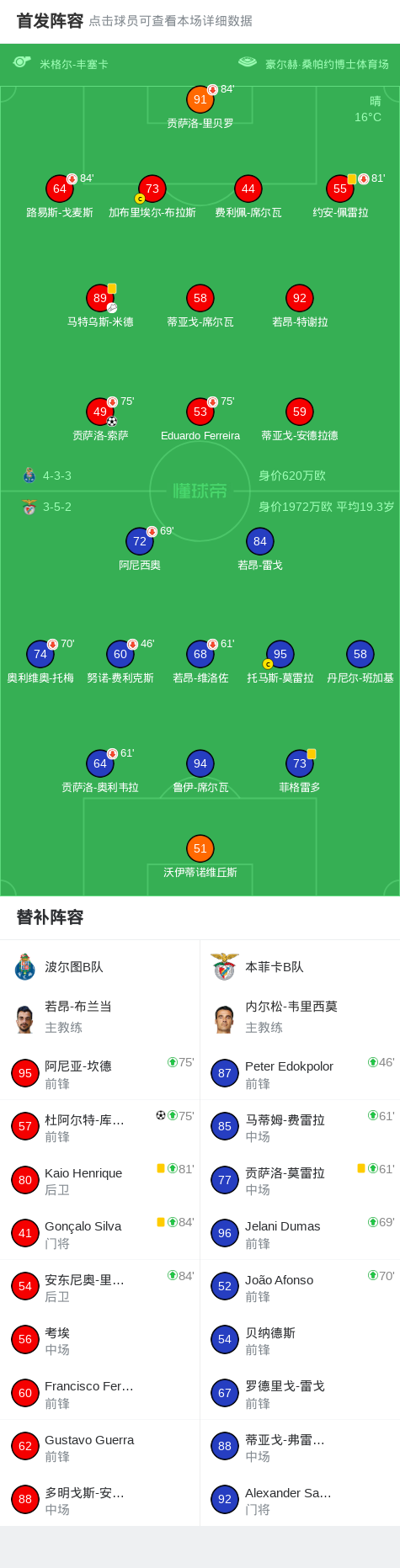View substitute Kaio Henrique number 80

(x=100, y=1180)
